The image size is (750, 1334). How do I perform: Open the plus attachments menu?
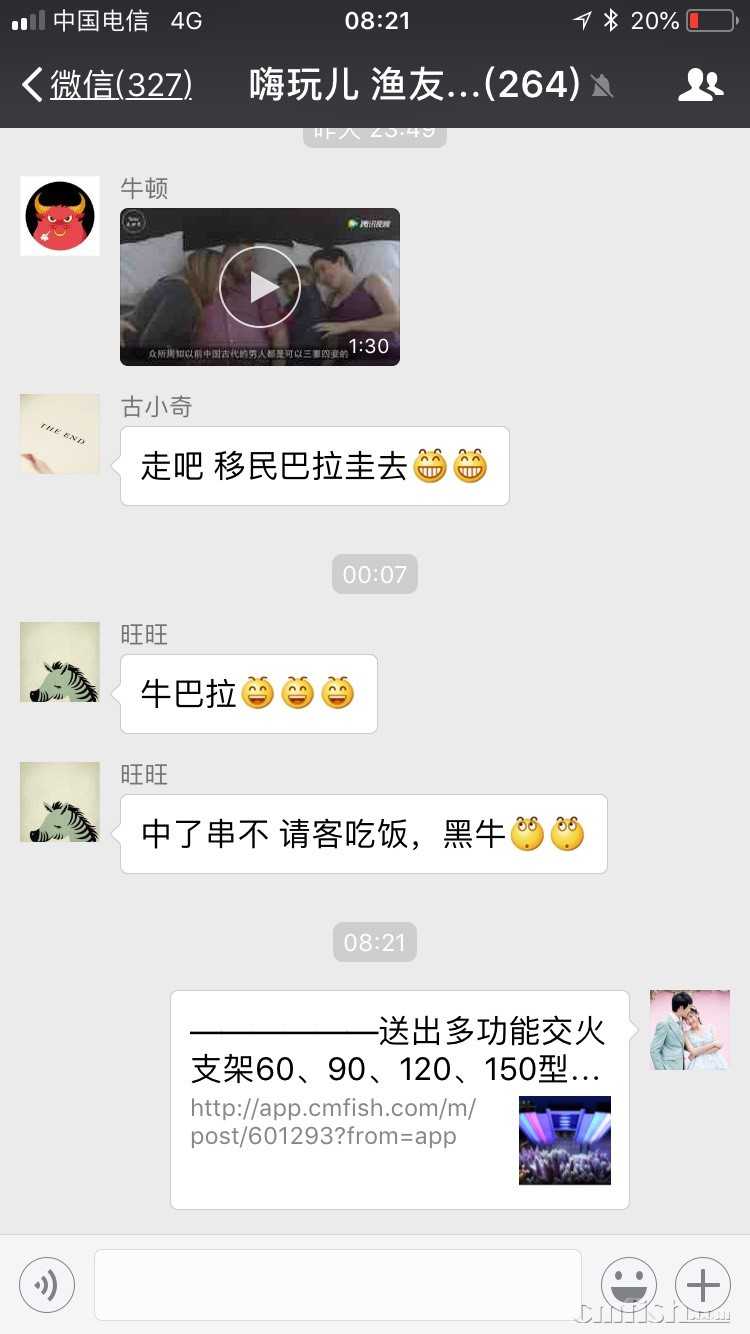tap(703, 1285)
